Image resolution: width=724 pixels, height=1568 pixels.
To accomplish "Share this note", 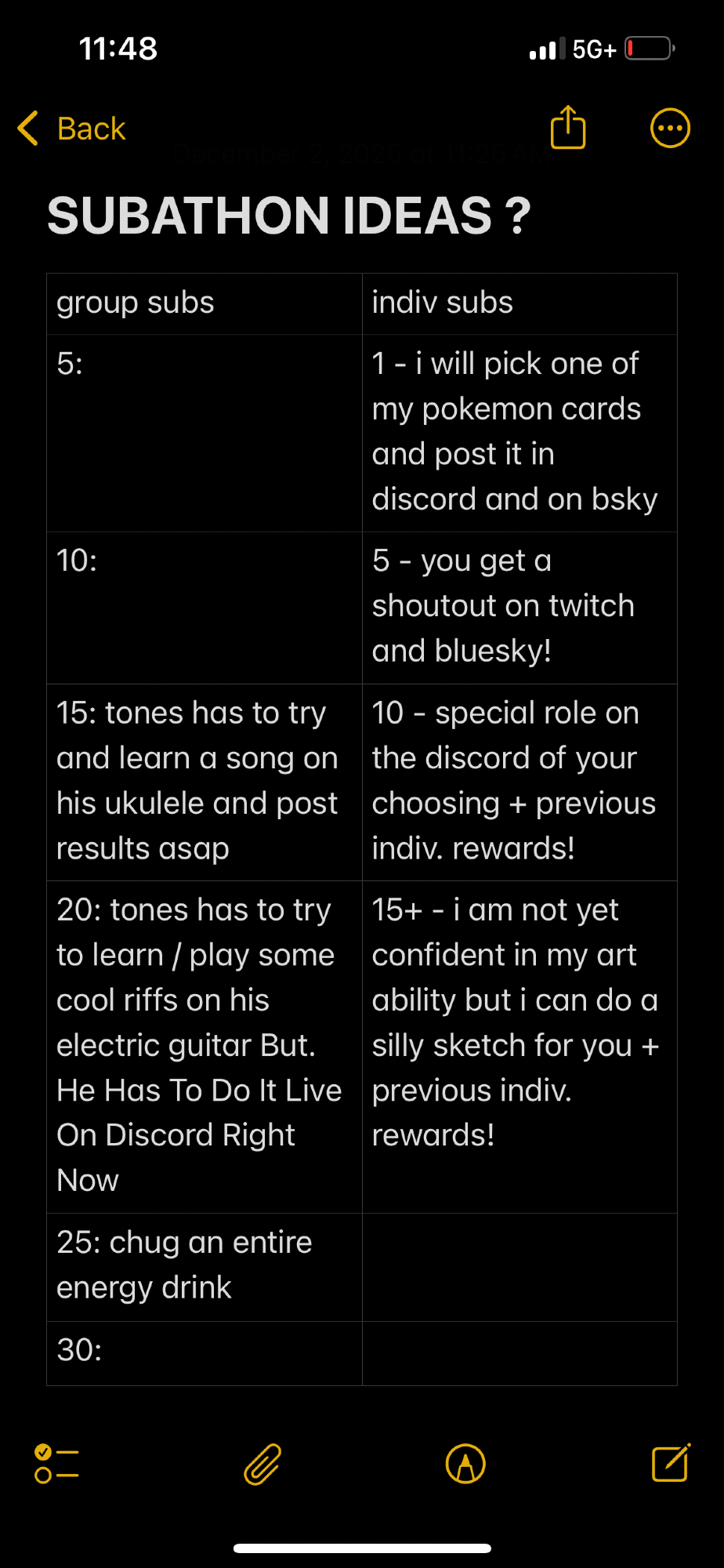I will [568, 128].
